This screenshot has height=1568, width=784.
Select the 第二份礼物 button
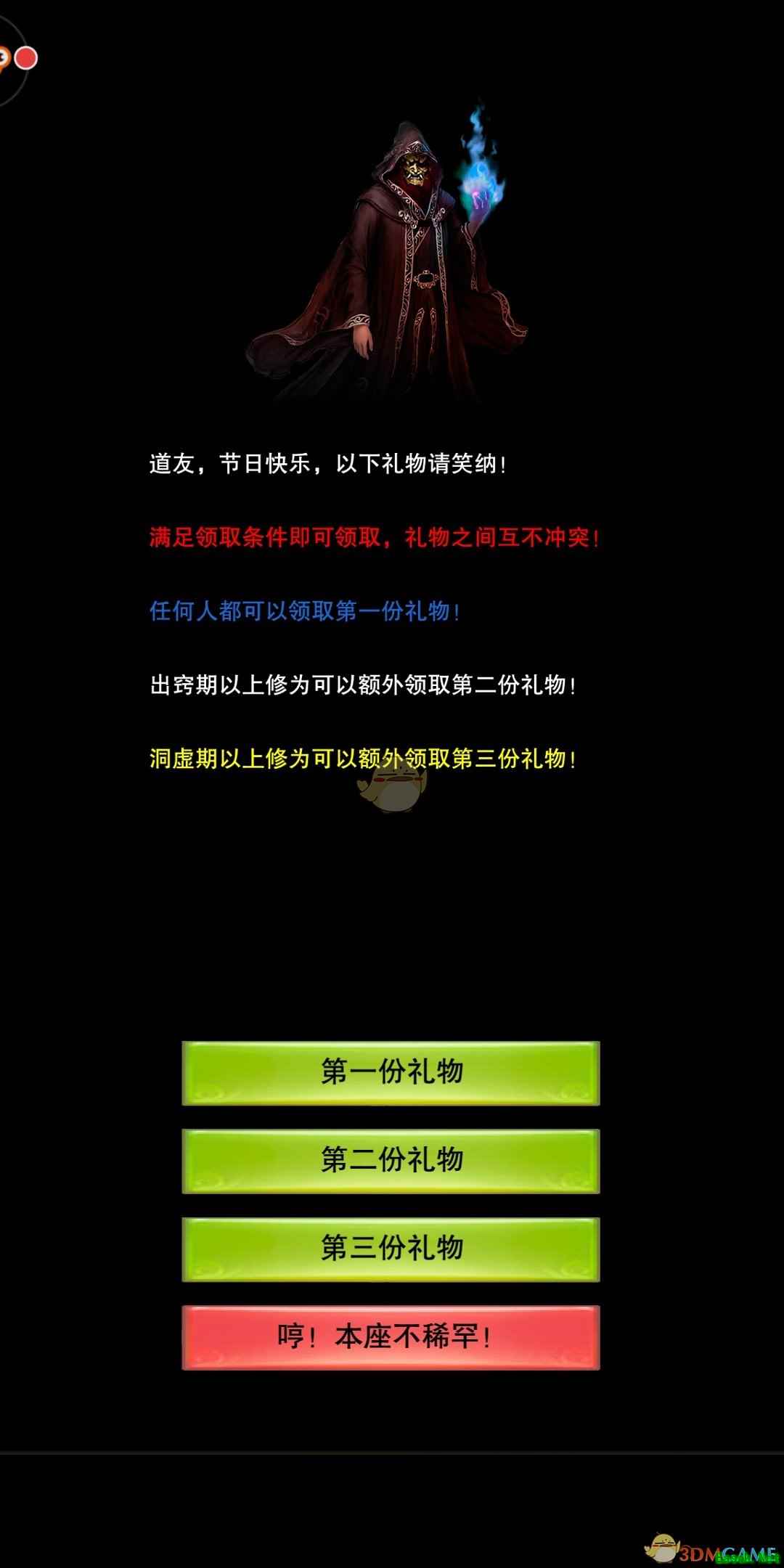pos(391,1161)
